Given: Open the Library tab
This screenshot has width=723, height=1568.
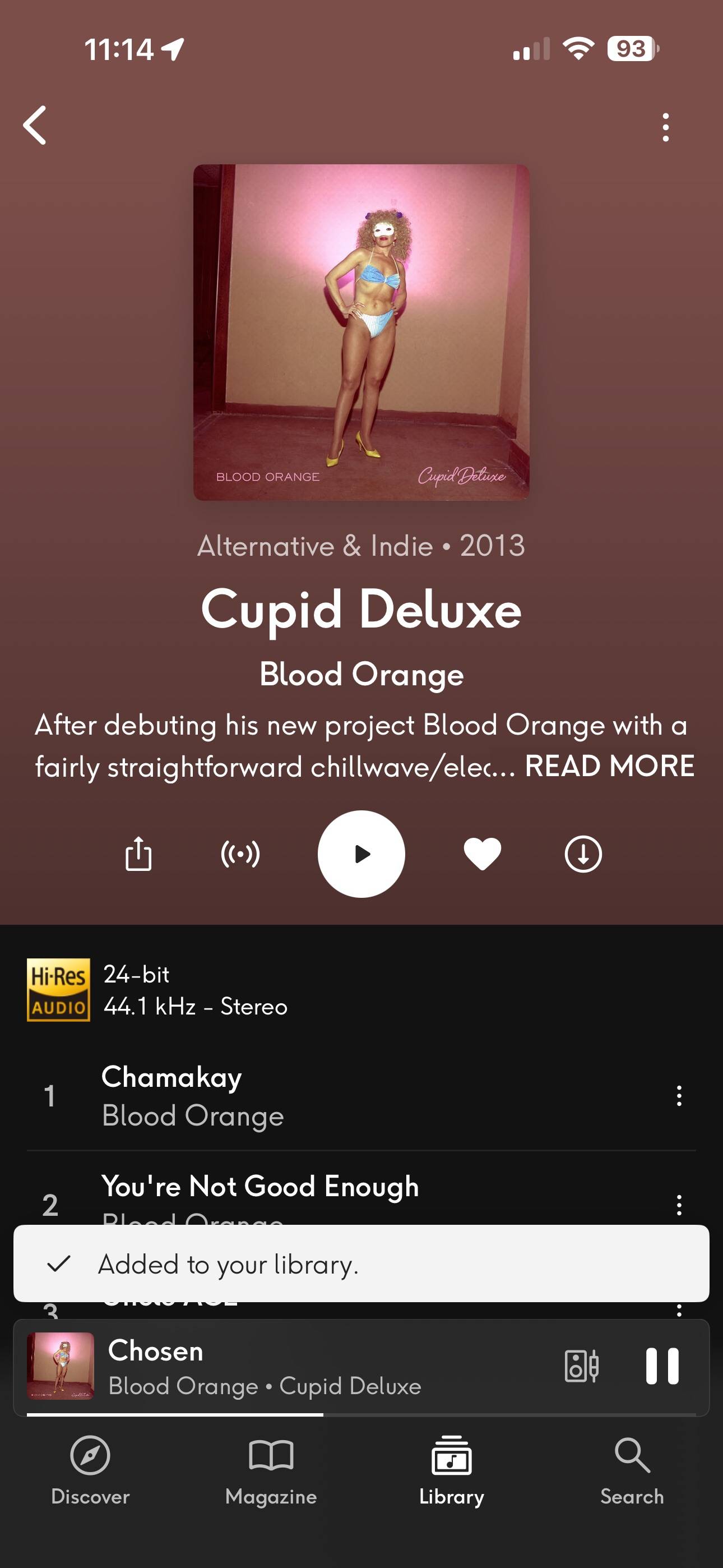Looking at the screenshot, I should (x=452, y=1470).
